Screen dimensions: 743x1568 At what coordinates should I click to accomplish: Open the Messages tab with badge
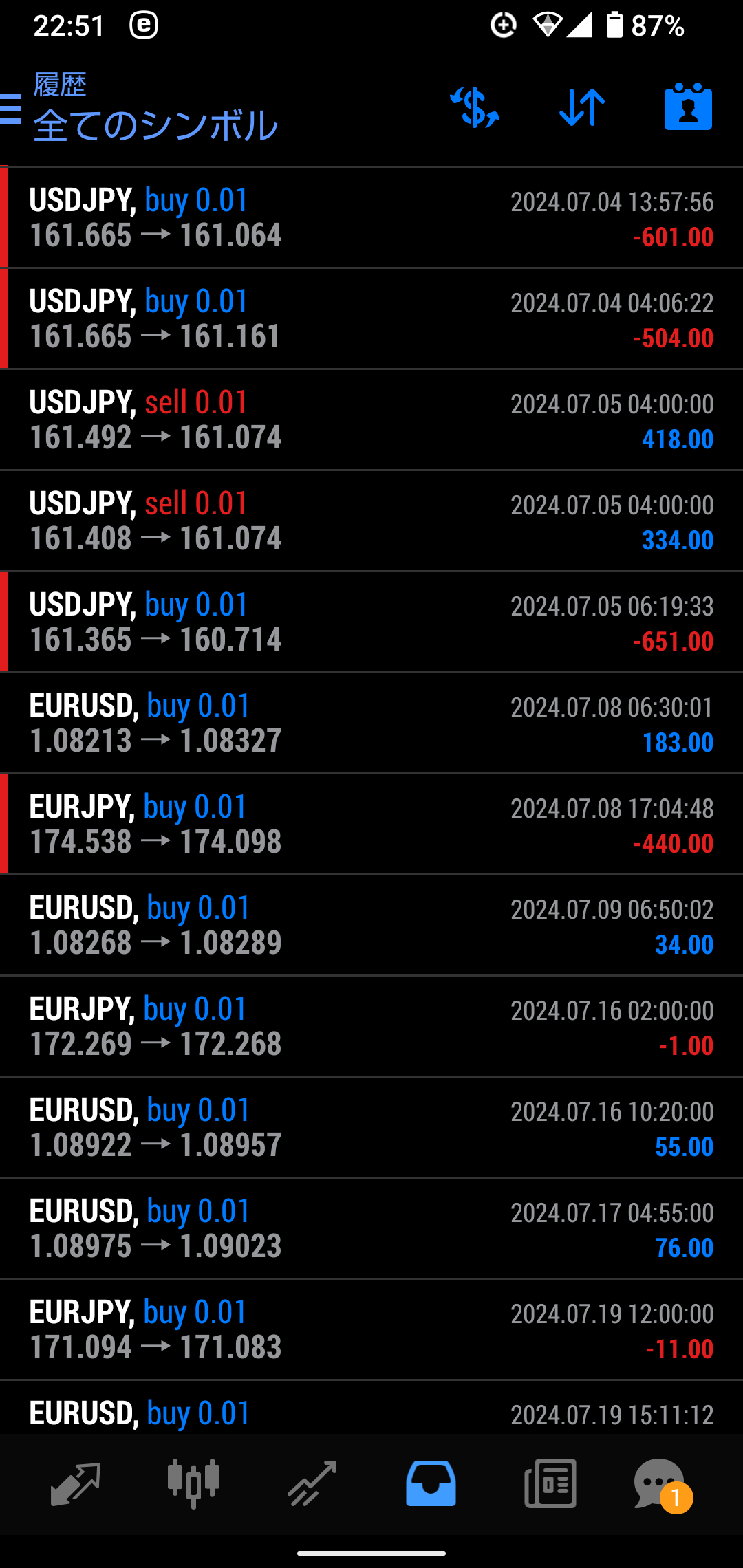pyautogui.click(x=660, y=1483)
